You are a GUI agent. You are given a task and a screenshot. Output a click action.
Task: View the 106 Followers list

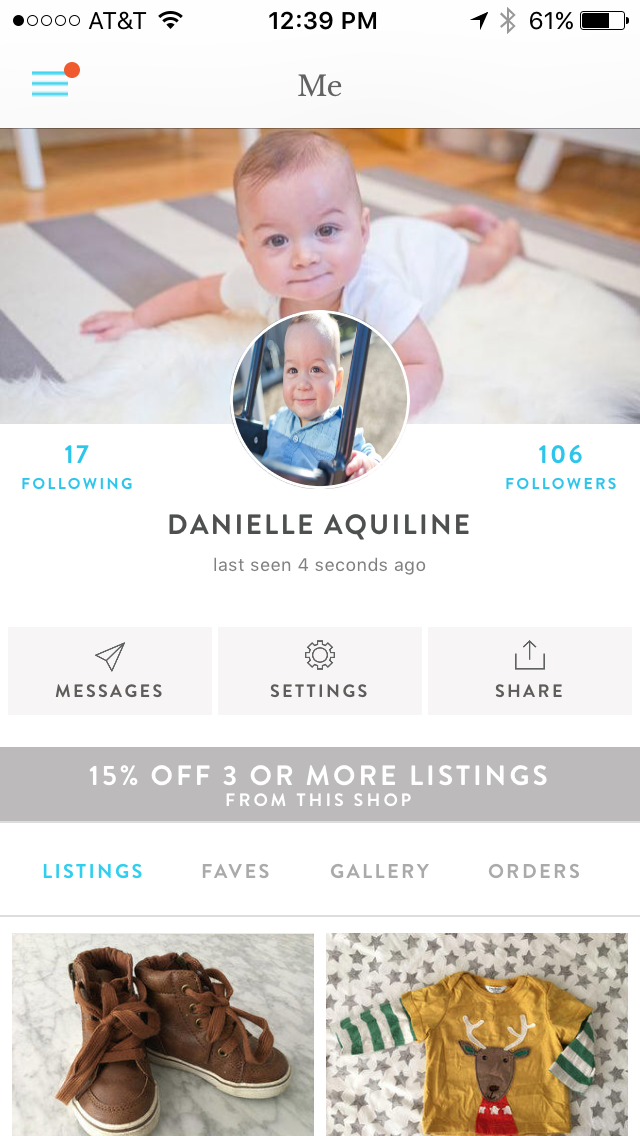[560, 468]
